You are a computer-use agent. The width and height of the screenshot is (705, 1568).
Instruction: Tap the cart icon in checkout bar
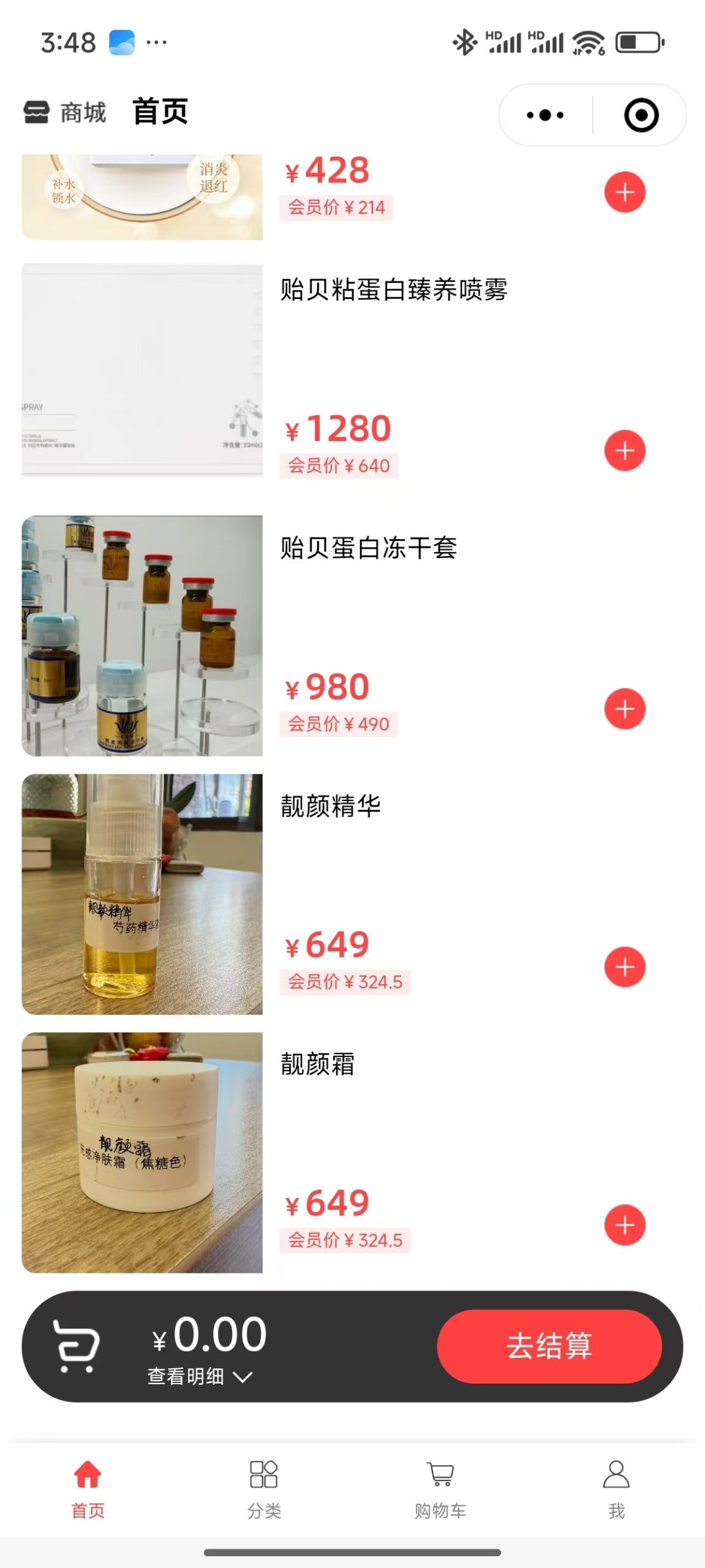point(76,1346)
